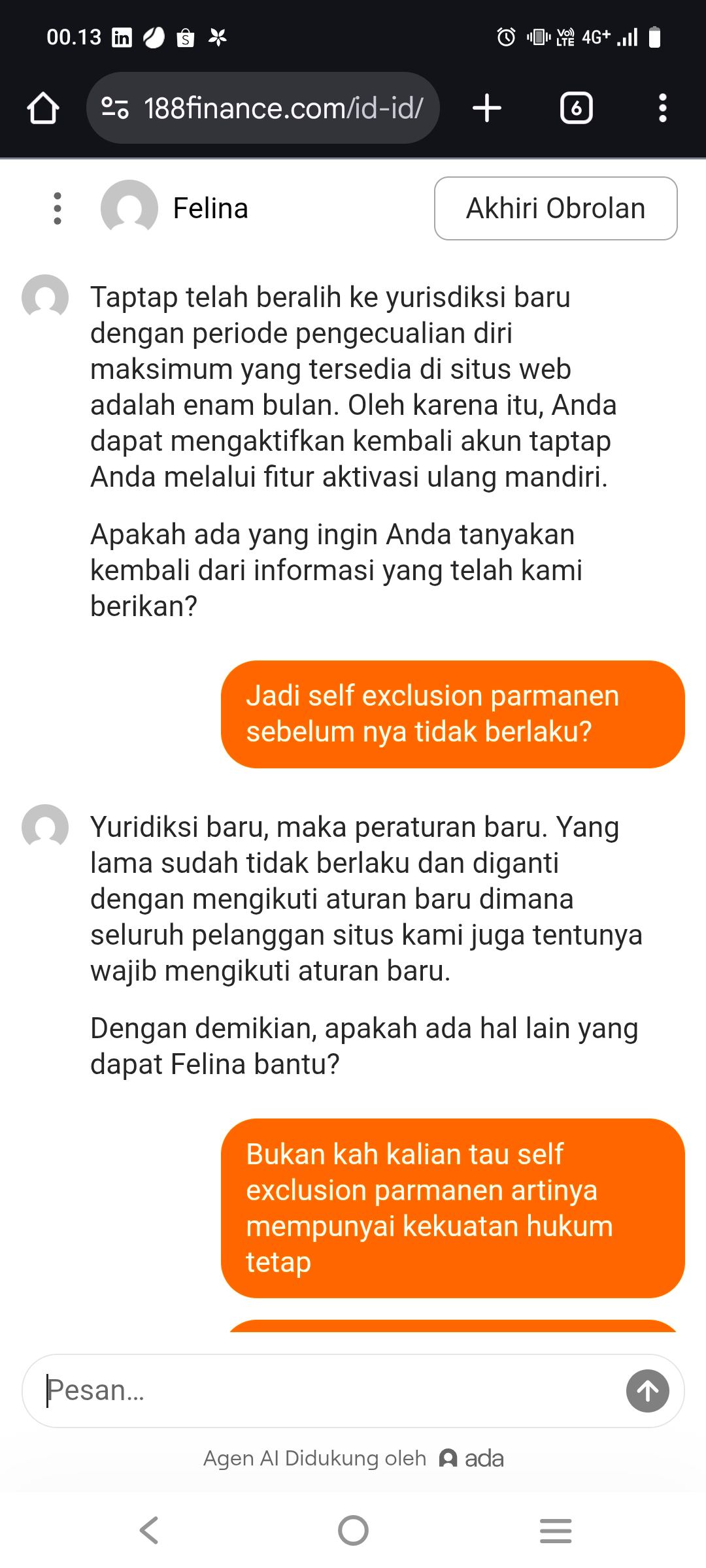
Task: Send the message with arrow button
Action: [647, 1390]
